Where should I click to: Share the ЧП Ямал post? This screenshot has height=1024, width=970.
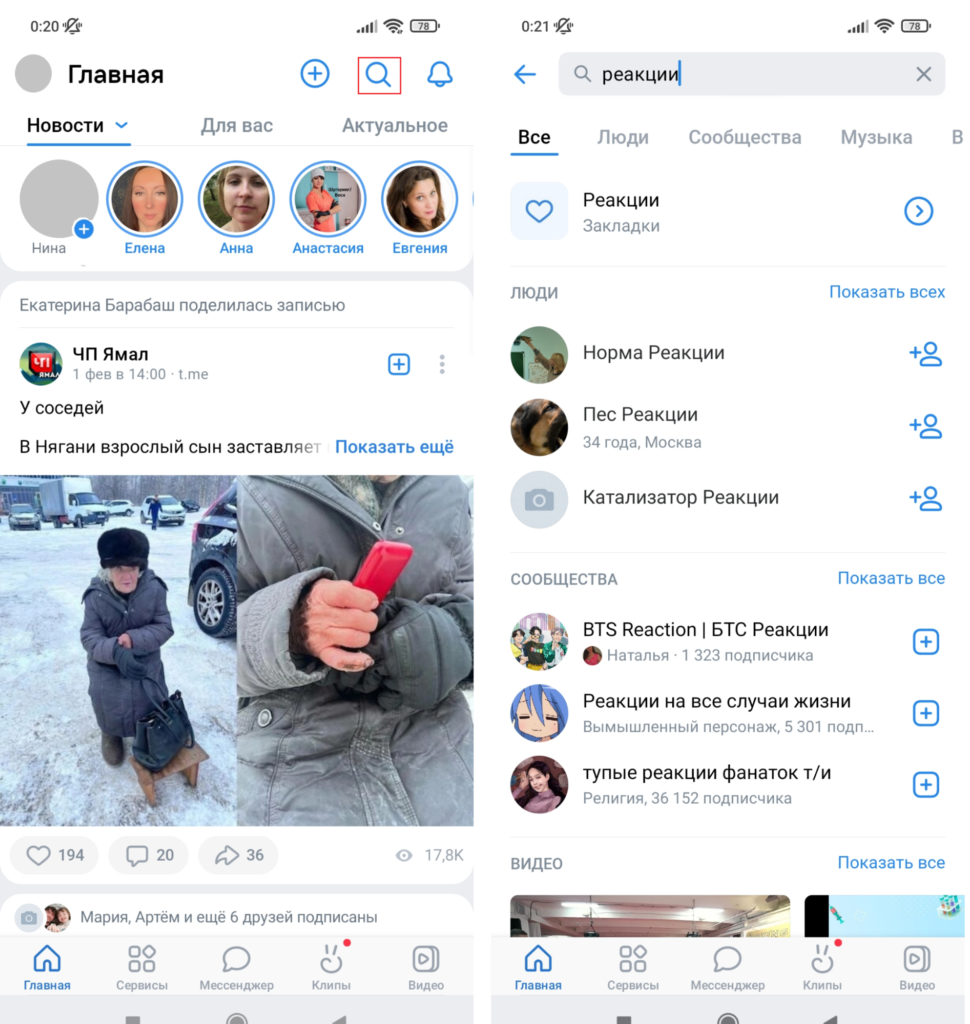pyautogui.click(x=238, y=855)
